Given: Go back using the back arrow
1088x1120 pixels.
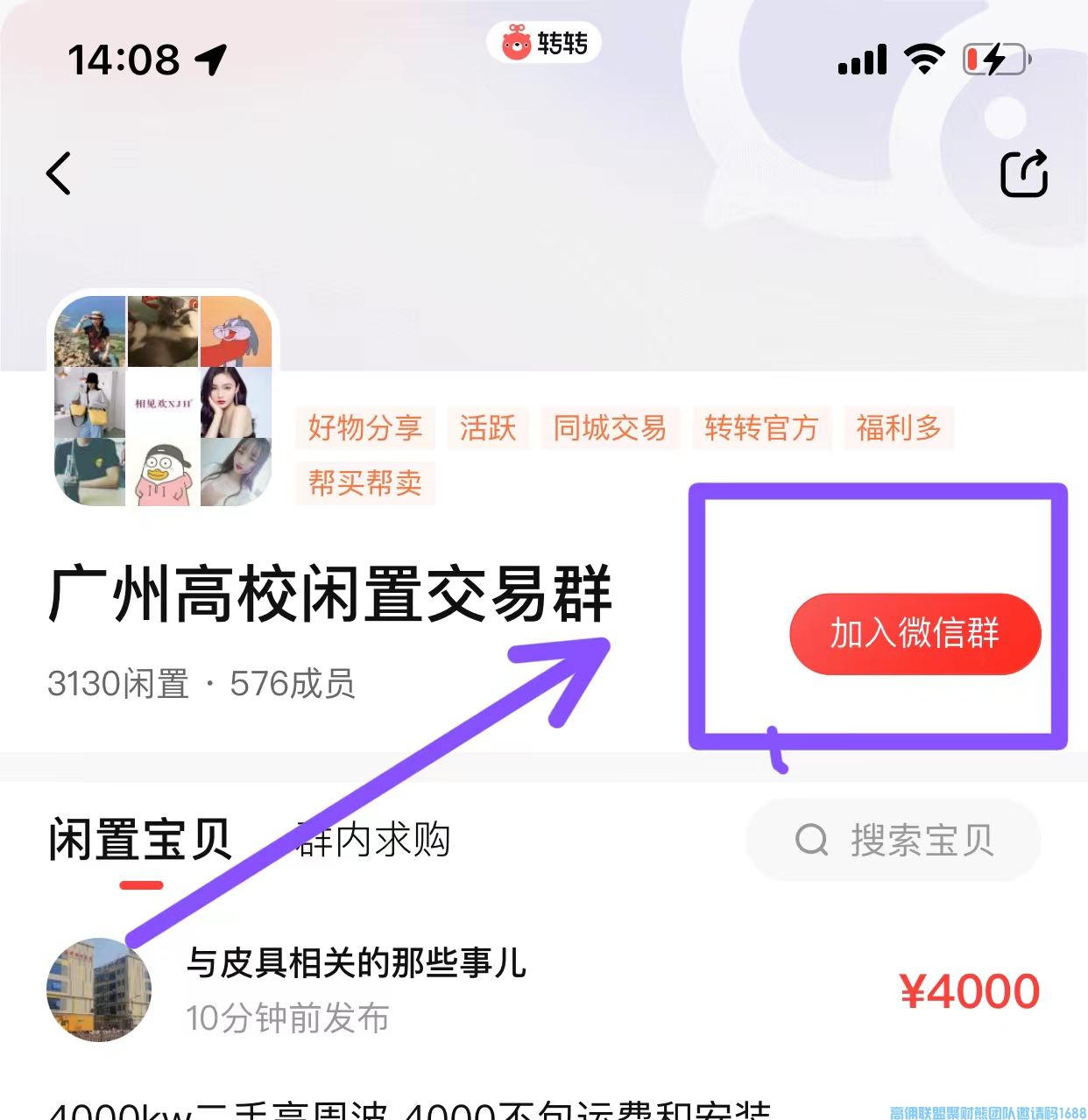Looking at the screenshot, I should click(x=59, y=173).
